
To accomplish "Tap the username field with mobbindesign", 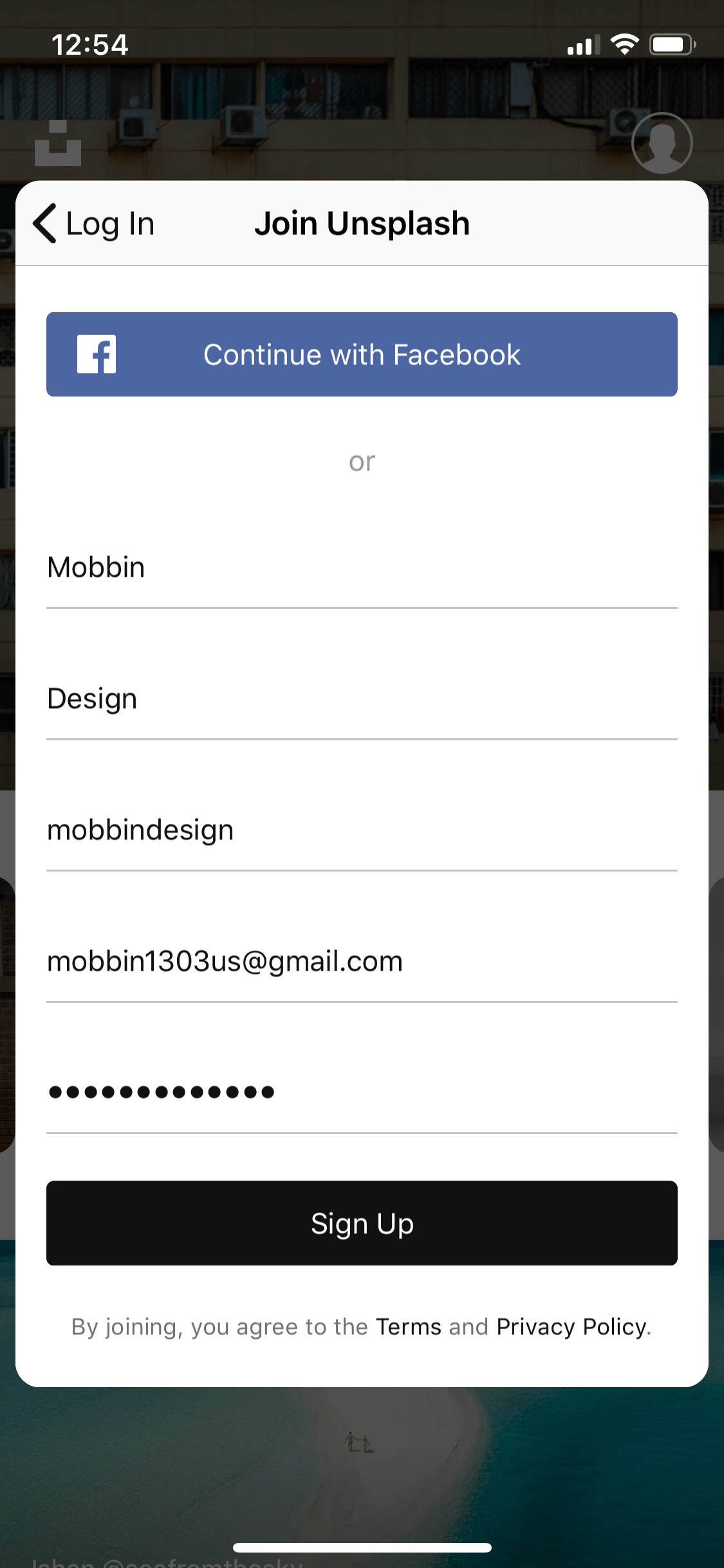I will [362, 830].
